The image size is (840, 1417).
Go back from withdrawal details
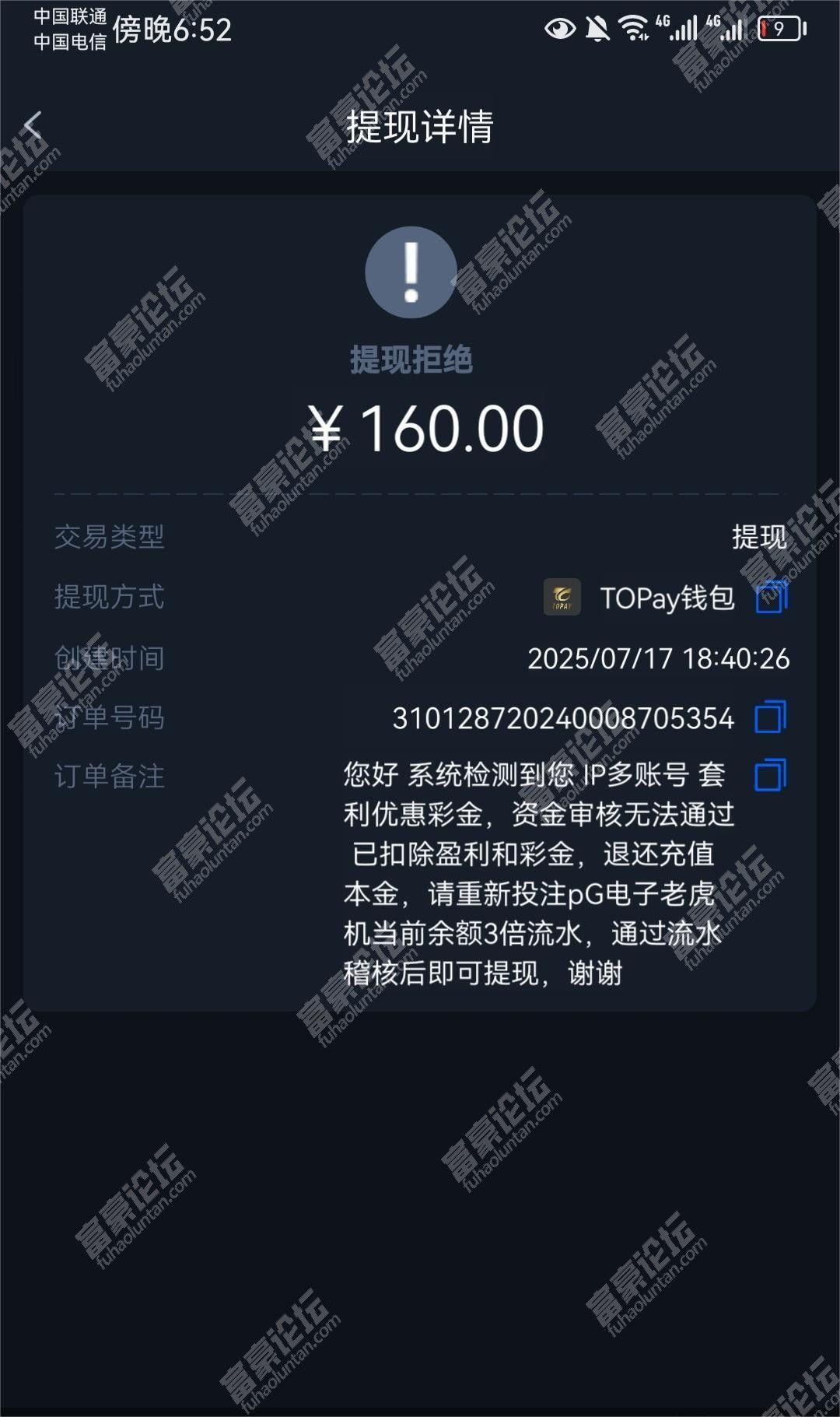(x=33, y=126)
